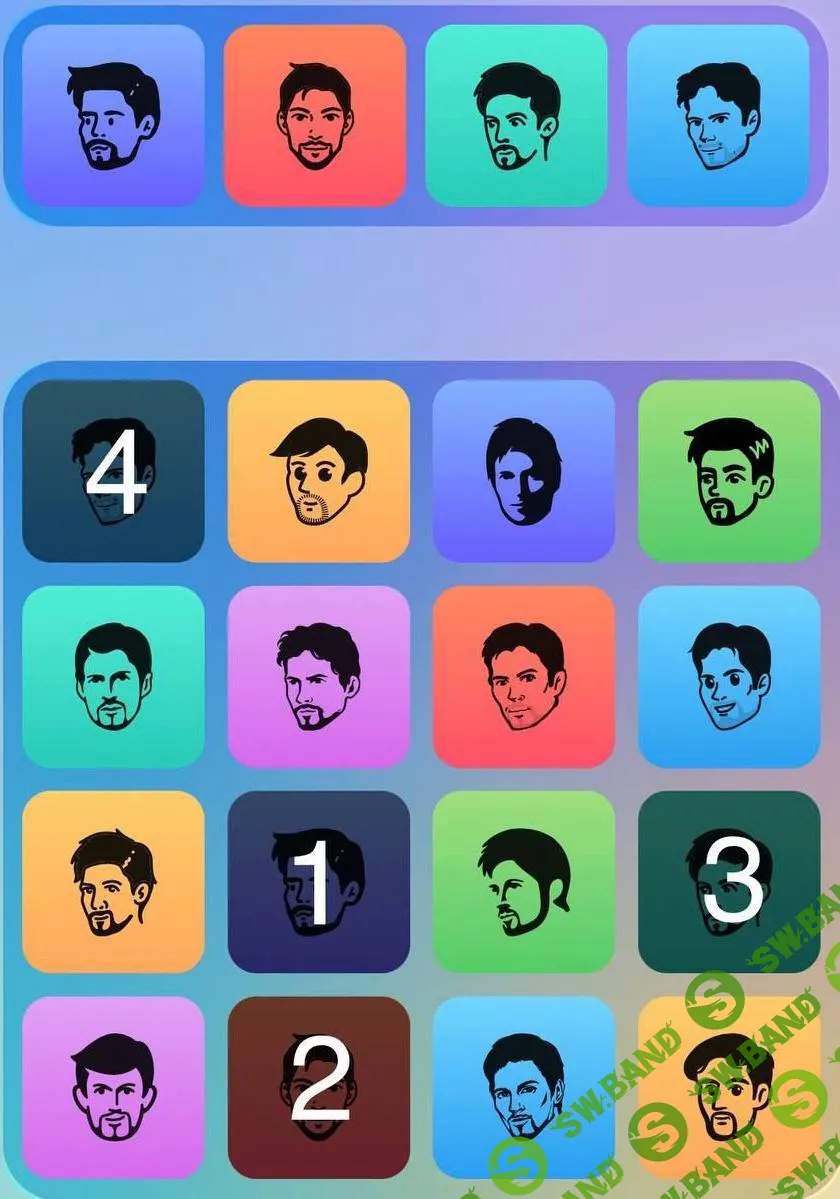
Task: Unmark the brown tile numbered 2
Action: pyautogui.click(x=319, y=1086)
